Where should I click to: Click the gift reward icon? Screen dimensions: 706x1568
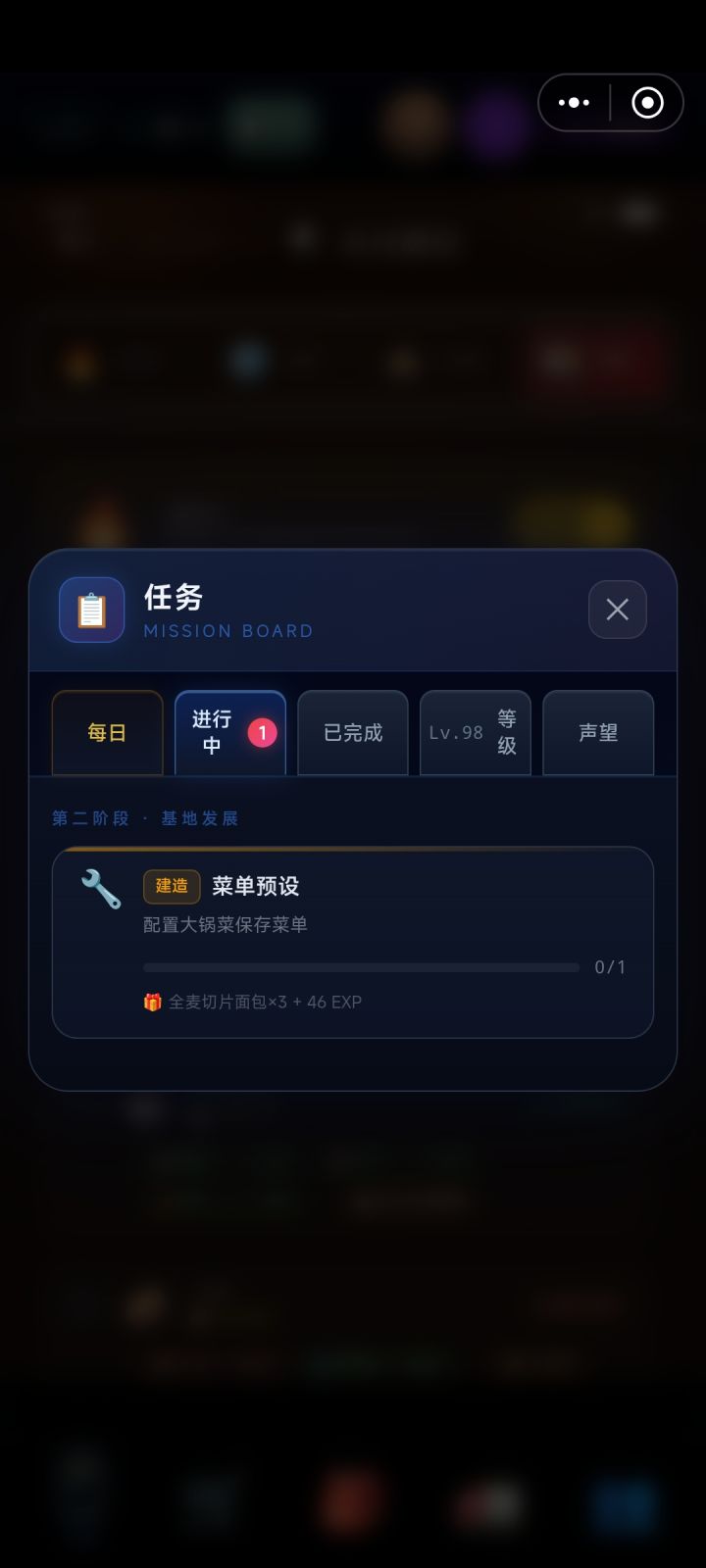click(153, 1002)
